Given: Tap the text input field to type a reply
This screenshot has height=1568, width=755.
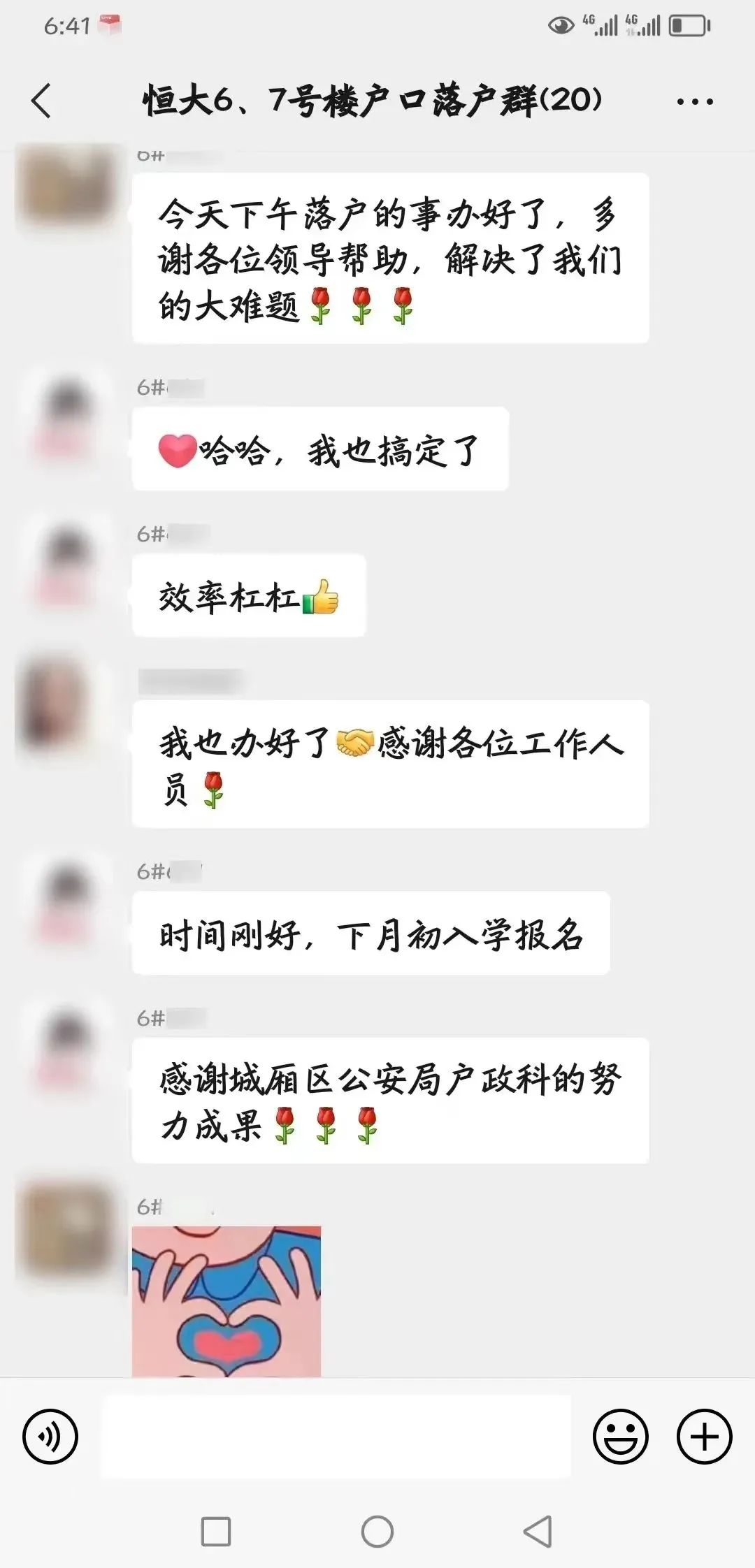Looking at the screenshot, I should coord(336,1435).
